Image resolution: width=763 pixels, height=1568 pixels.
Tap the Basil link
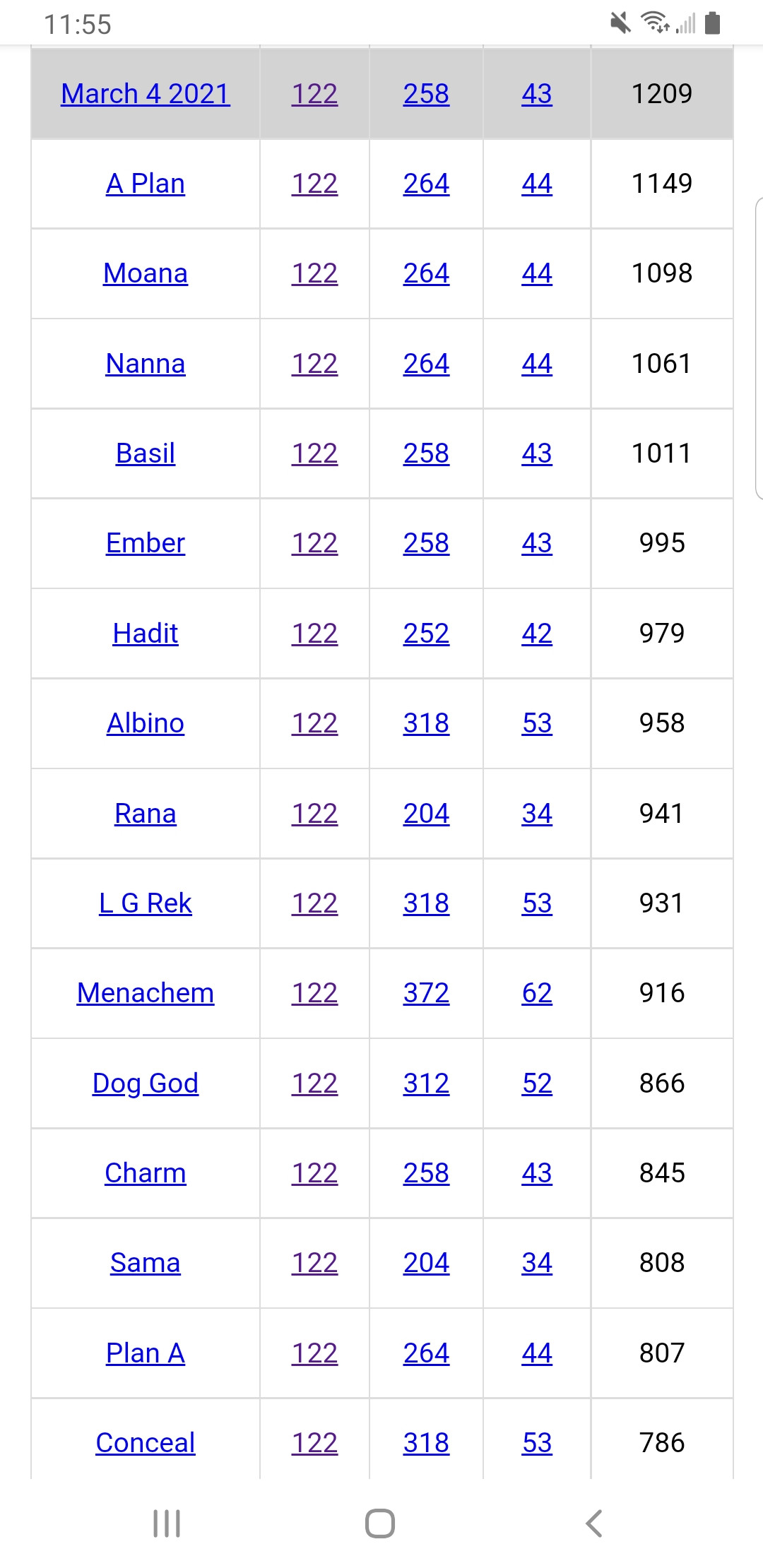tap(146, 453)
